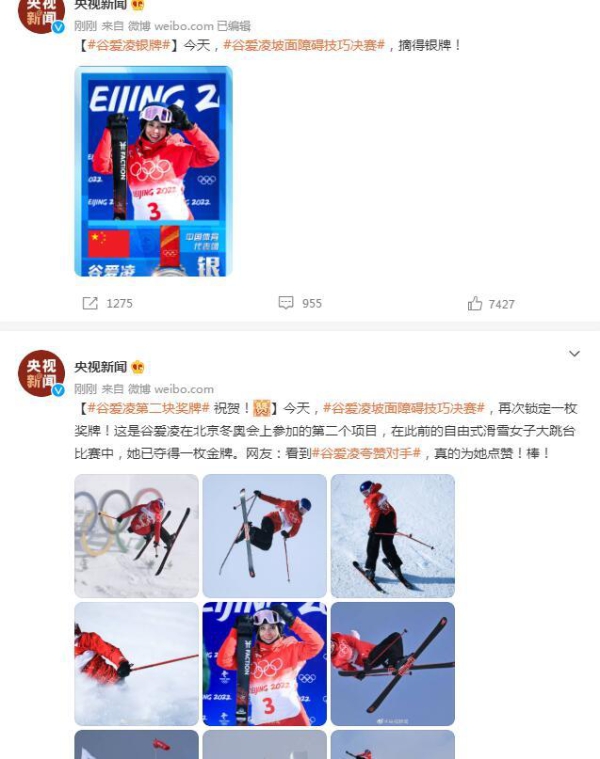600x759 pixels.
Task: Open the silver medal photo in first post
Action: [x=153, y=171]
